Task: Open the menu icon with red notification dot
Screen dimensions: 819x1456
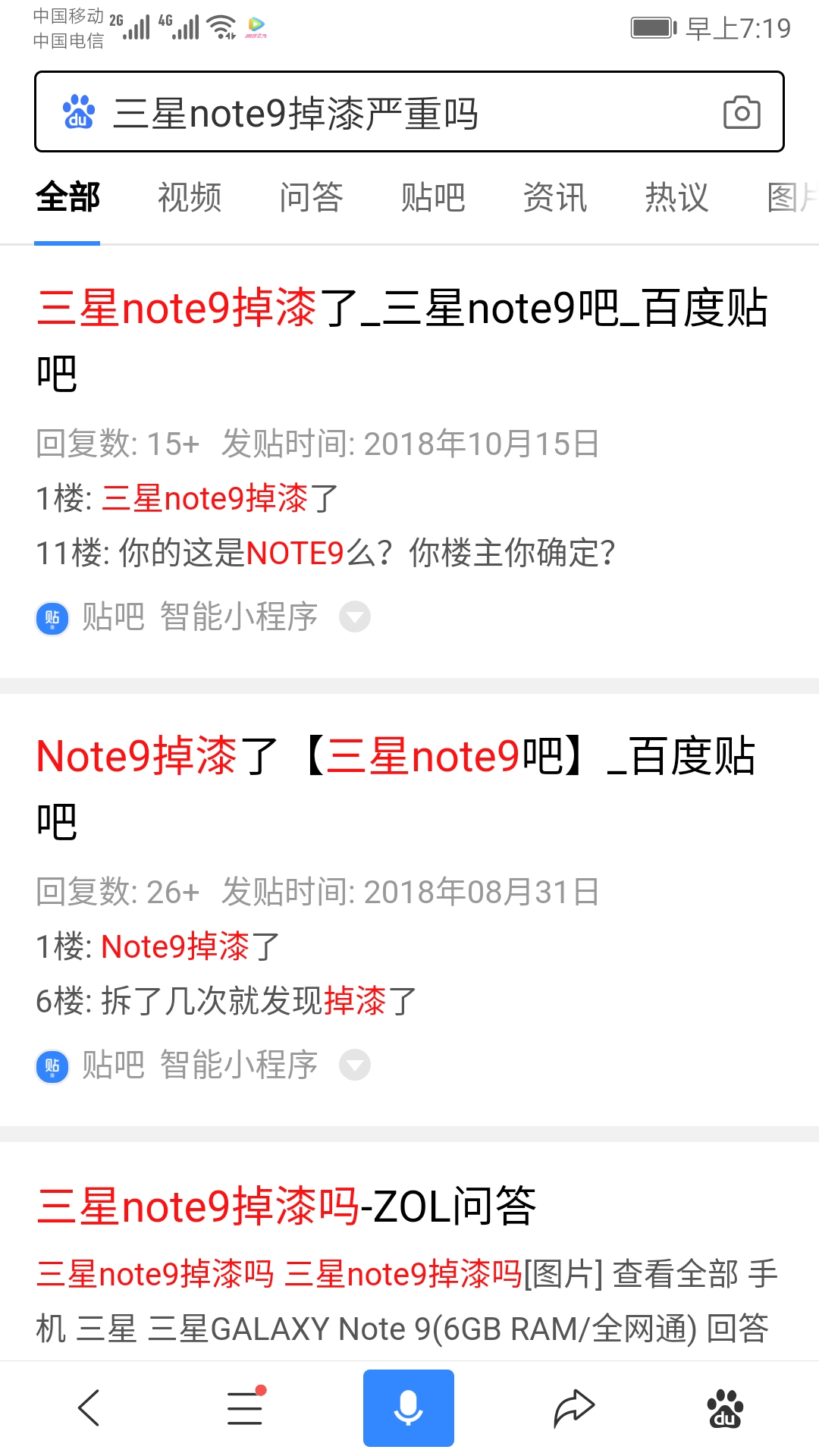Action: 243,1407
